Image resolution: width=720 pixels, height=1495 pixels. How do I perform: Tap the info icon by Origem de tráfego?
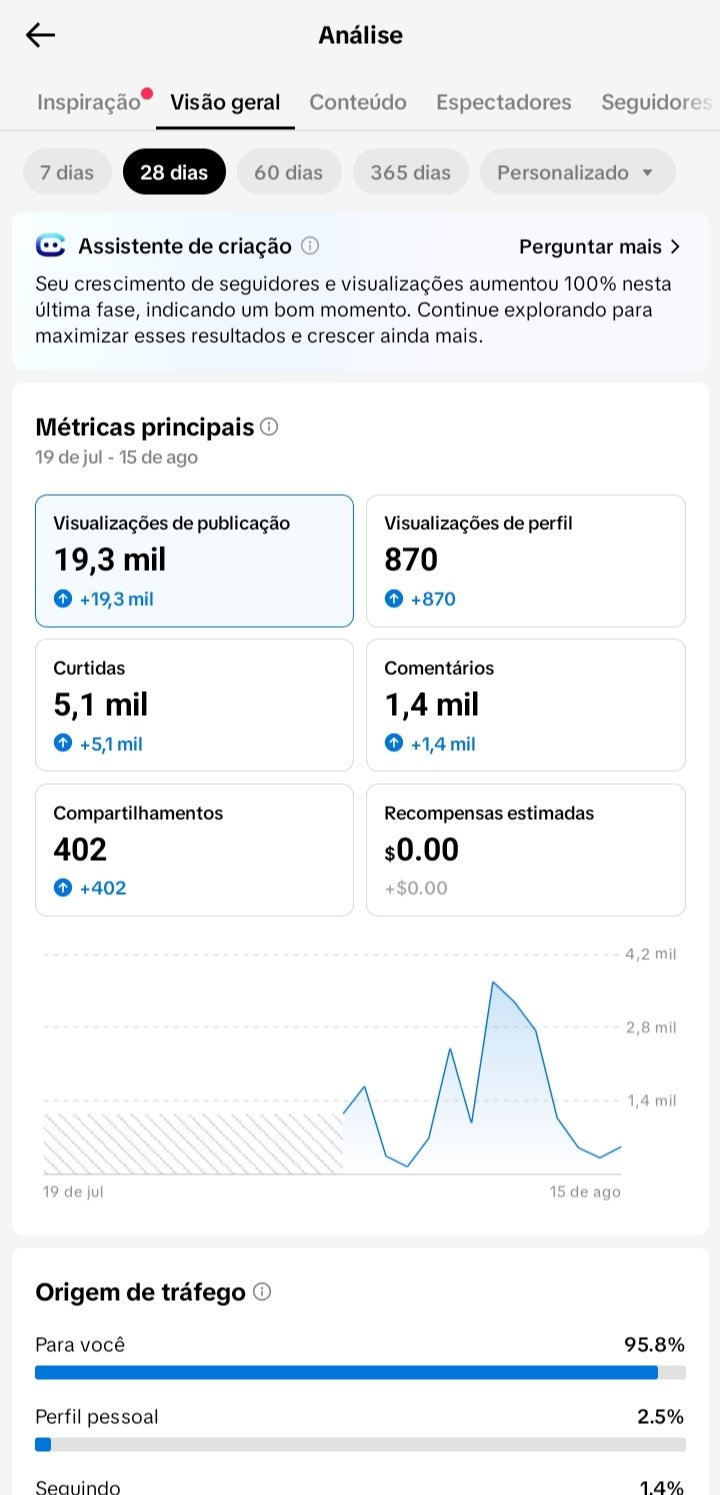(x=262, y=1292)
